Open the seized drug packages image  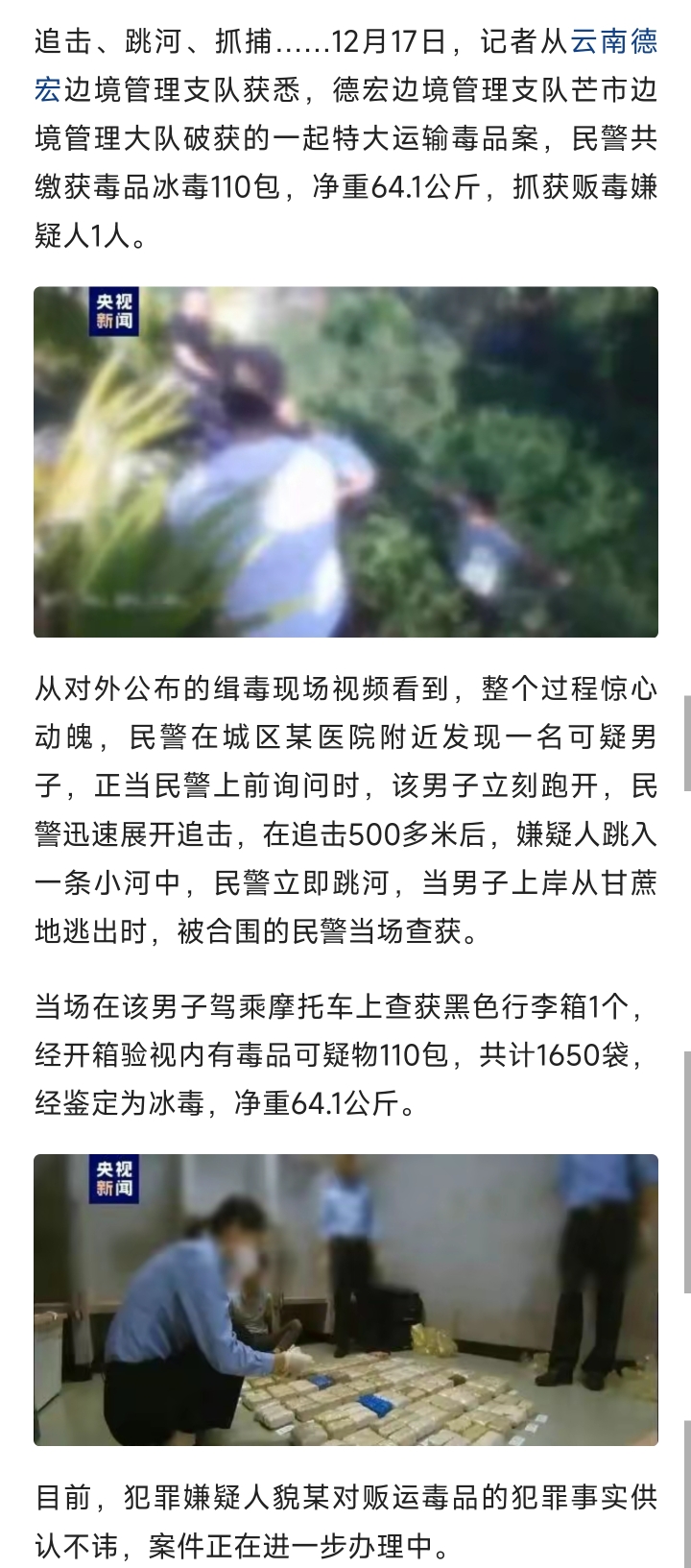tap(345, 1299)
